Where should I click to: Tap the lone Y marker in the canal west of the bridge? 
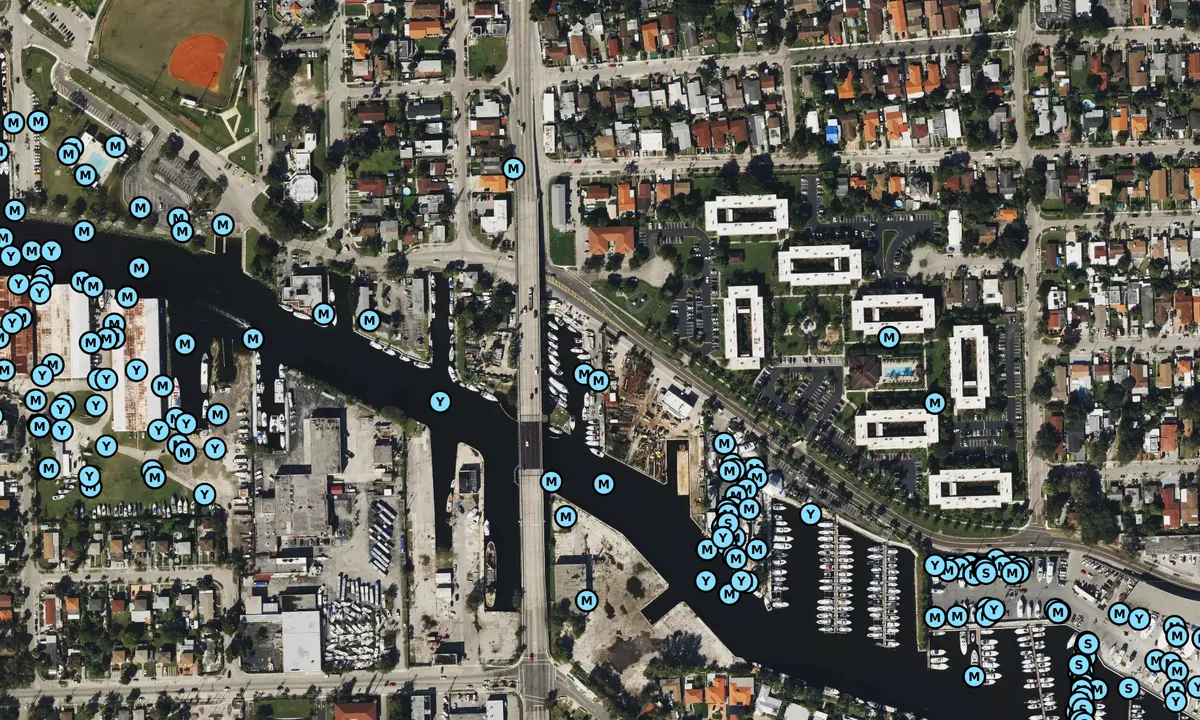tap(440, 401)
